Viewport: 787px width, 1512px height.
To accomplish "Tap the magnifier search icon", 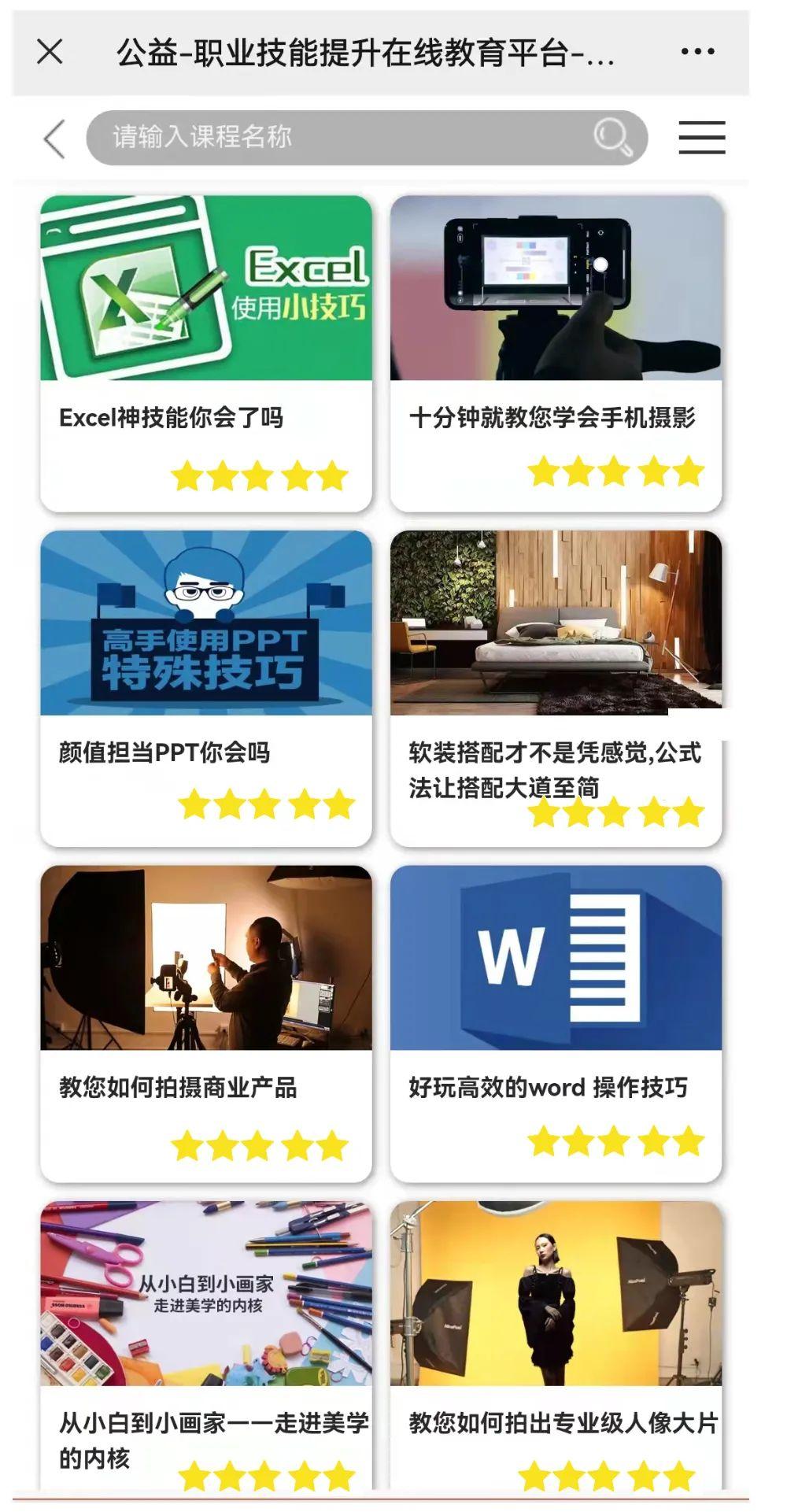I will coord(612,138).
